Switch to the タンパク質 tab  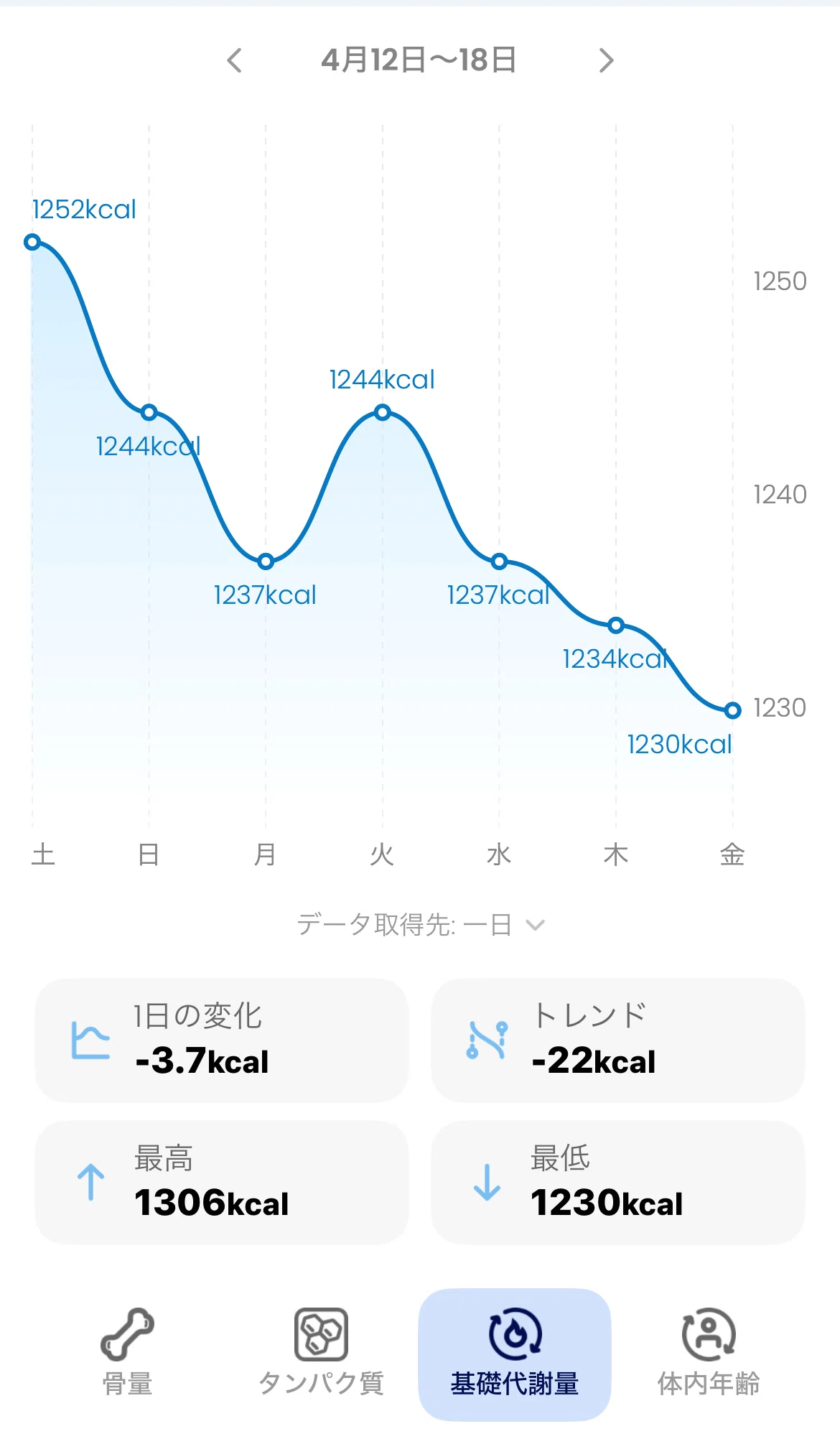point(321,1354)
